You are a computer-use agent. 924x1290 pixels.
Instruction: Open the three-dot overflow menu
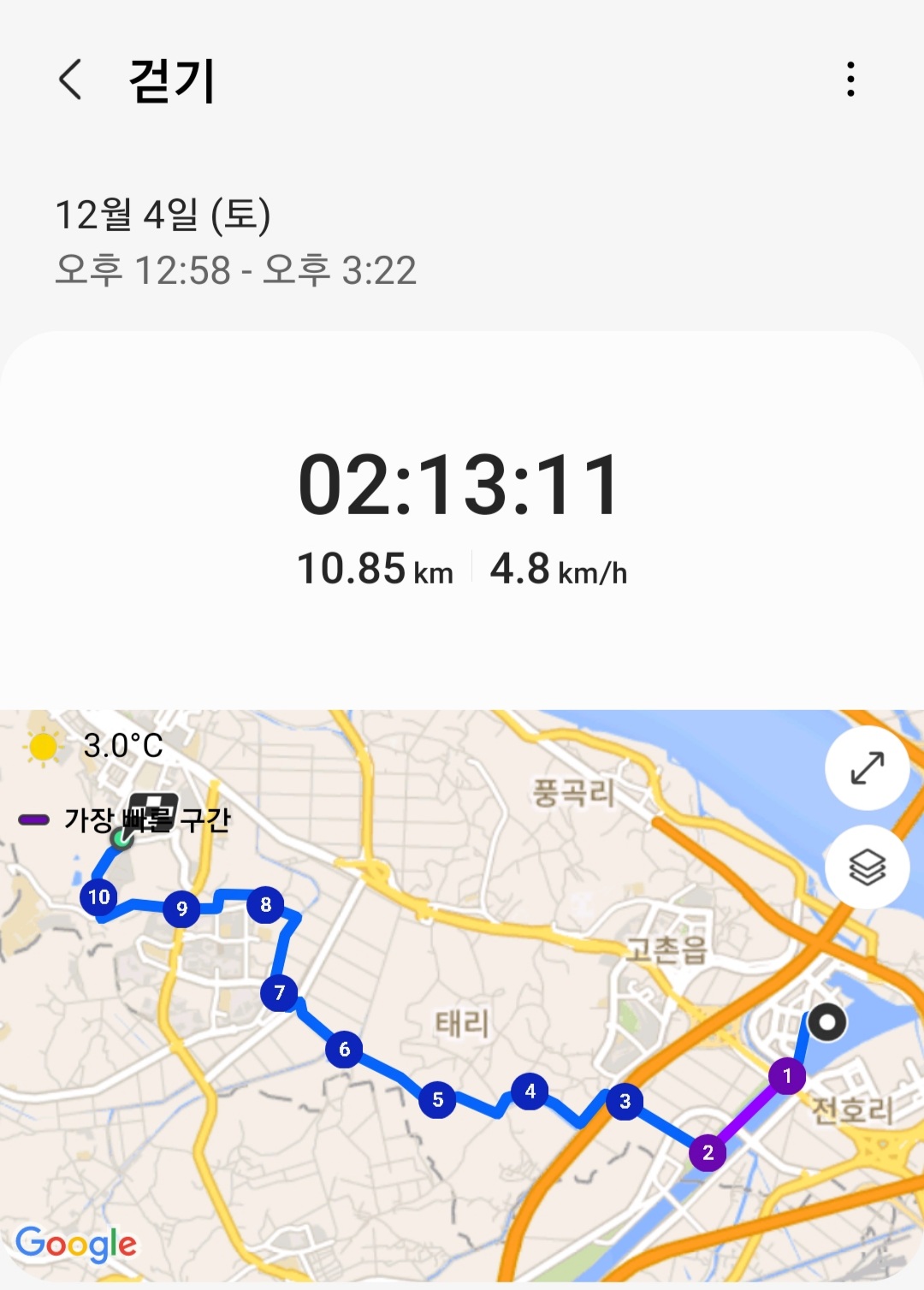(850, 80)
